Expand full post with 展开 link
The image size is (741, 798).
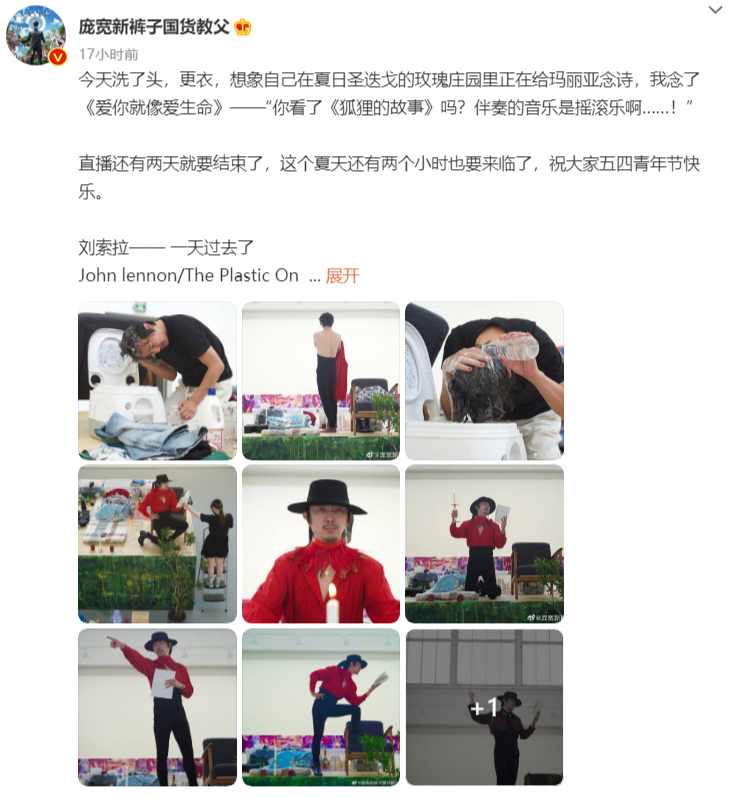click(342, 276)
